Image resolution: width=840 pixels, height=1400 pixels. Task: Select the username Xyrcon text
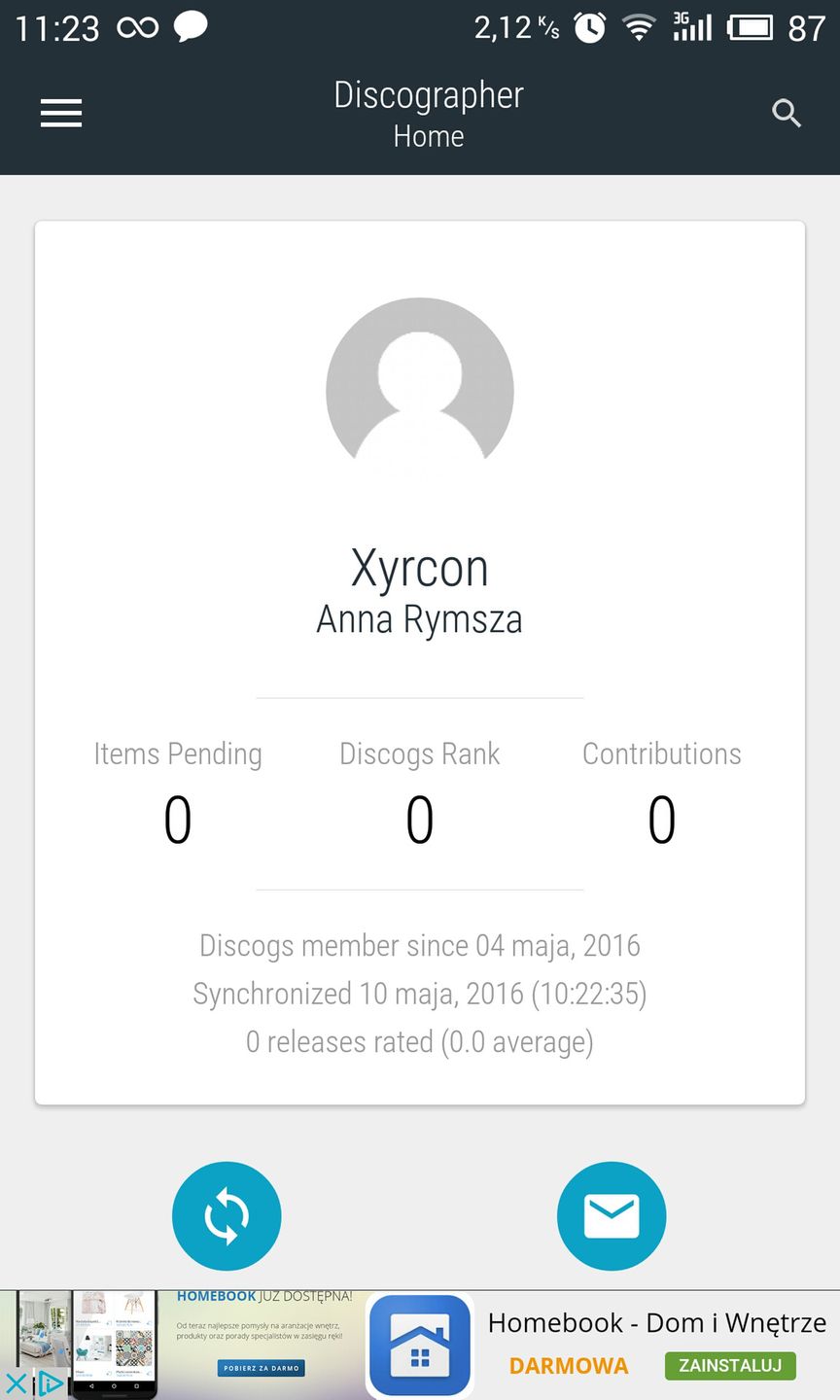point(419,568)
